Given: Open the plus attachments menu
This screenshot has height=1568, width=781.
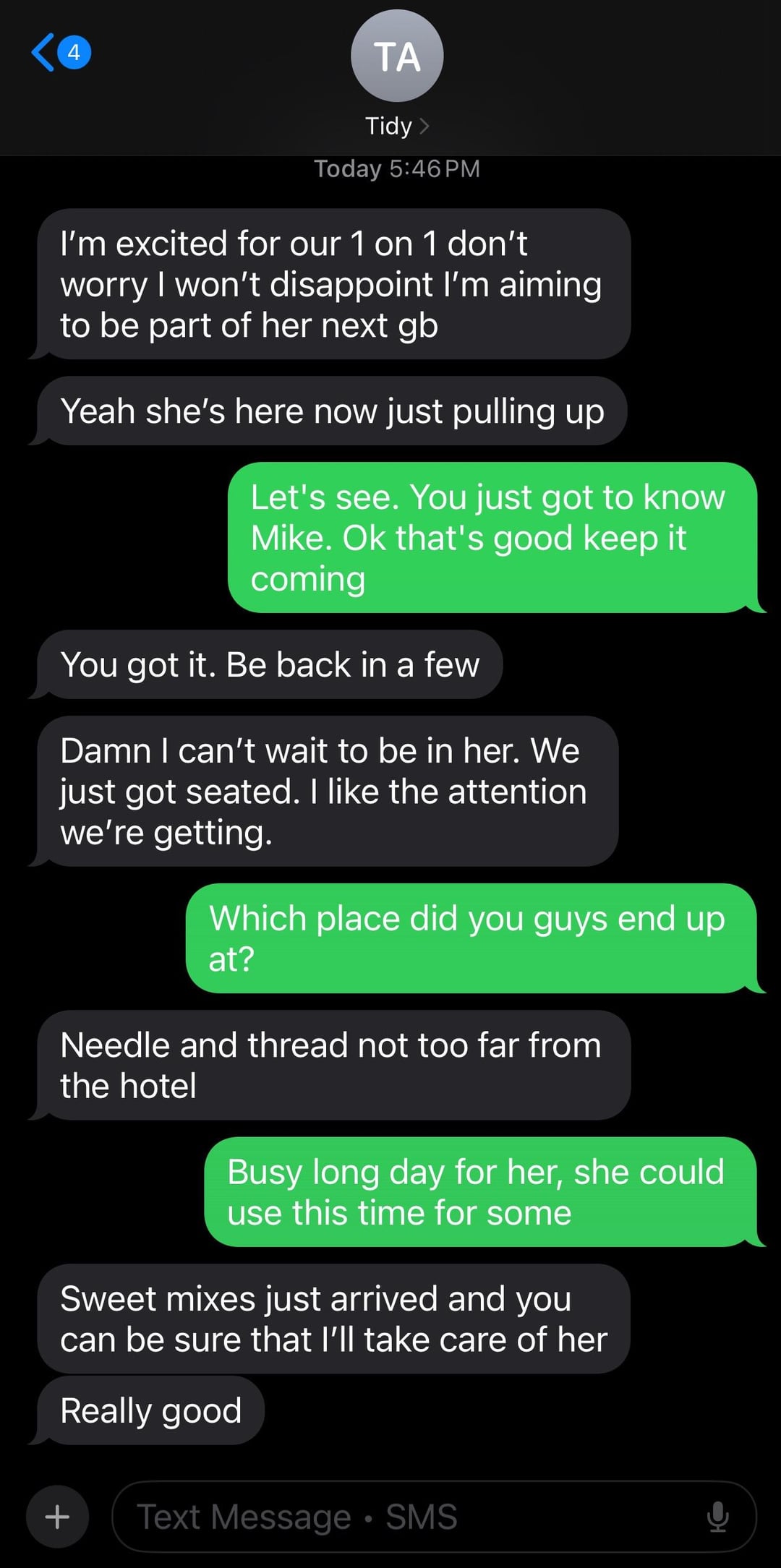Looking at the screenshot, I should click(x=58, y=1516).
